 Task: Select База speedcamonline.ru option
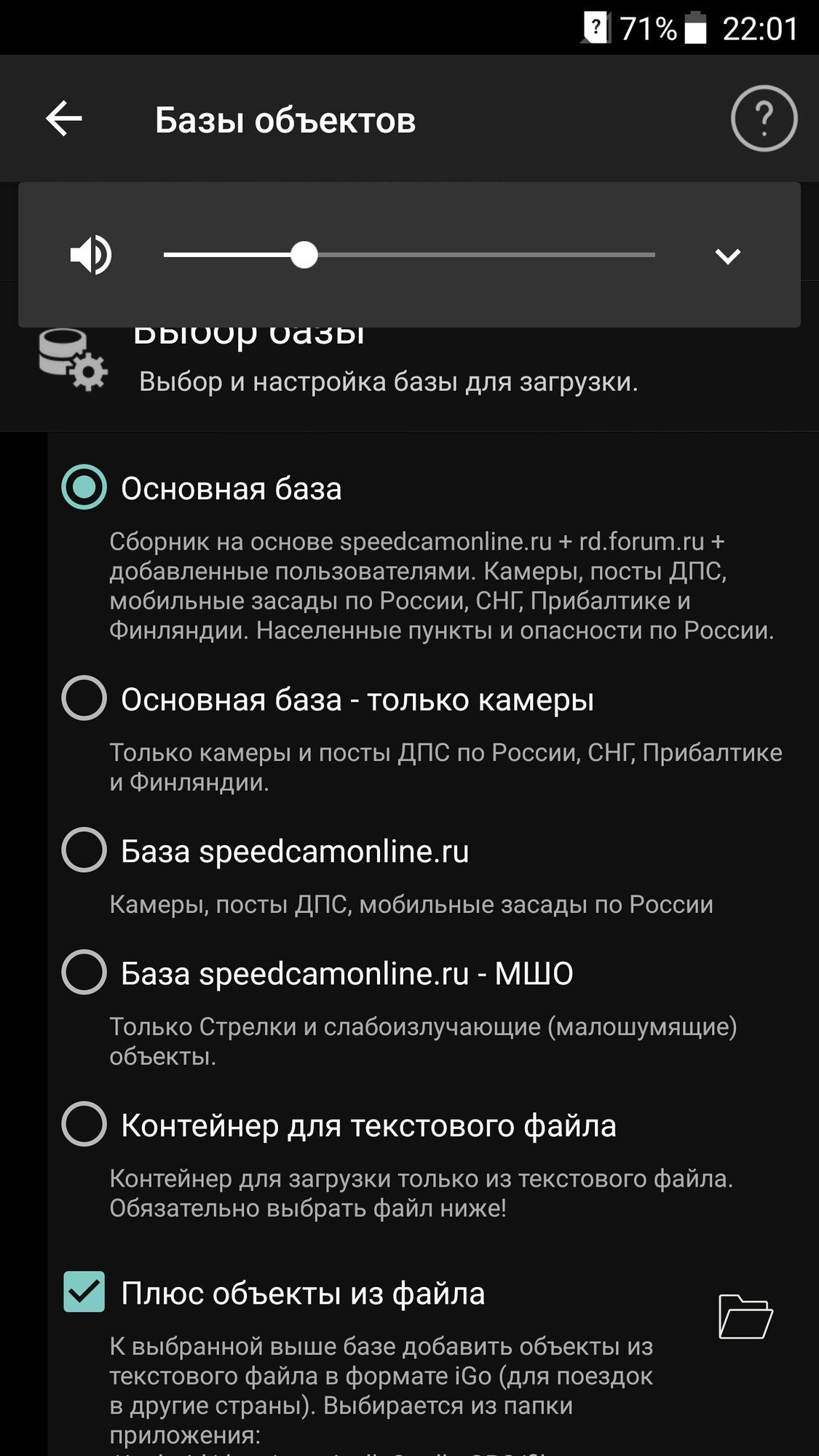[x=84, y=850]
